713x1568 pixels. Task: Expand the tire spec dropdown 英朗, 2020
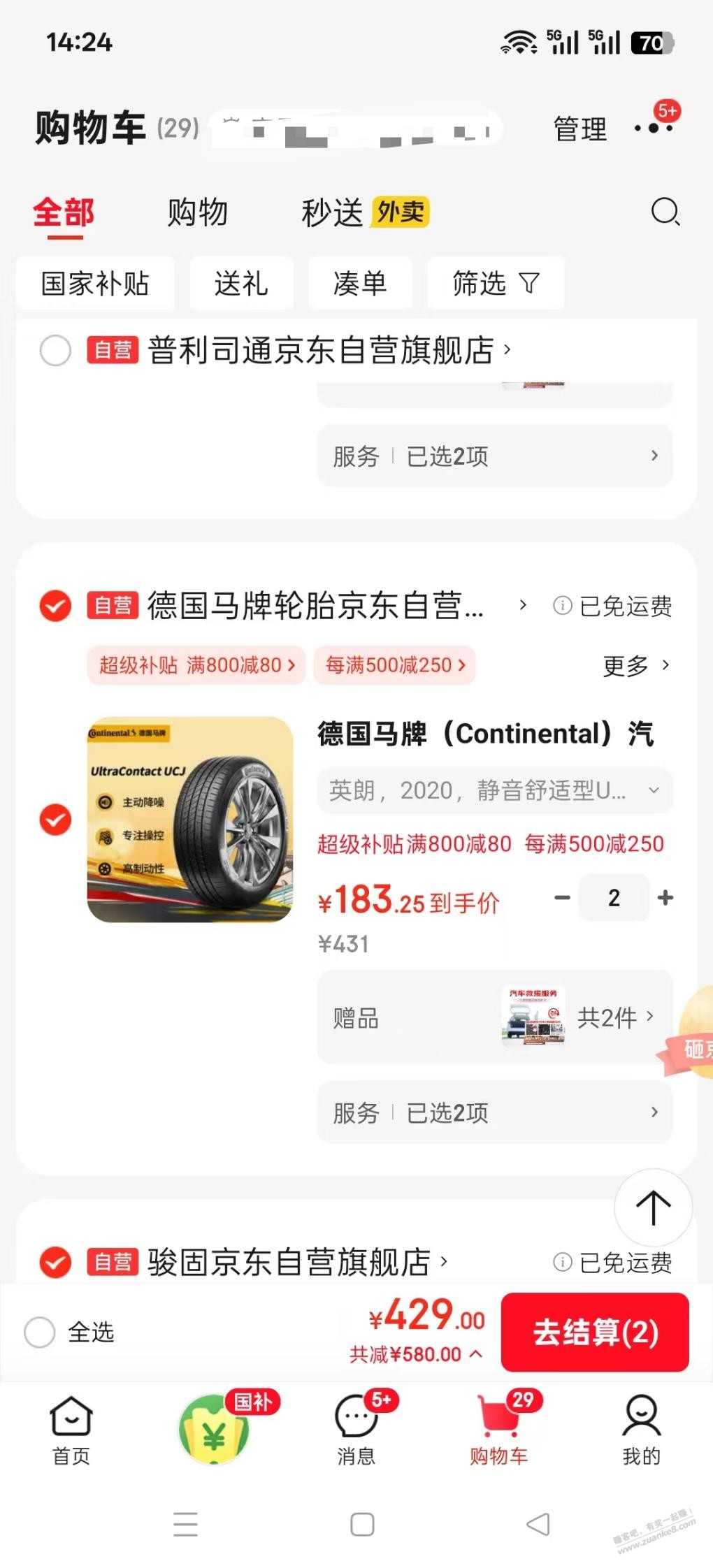pyautogui.click(x=495, y=790)
